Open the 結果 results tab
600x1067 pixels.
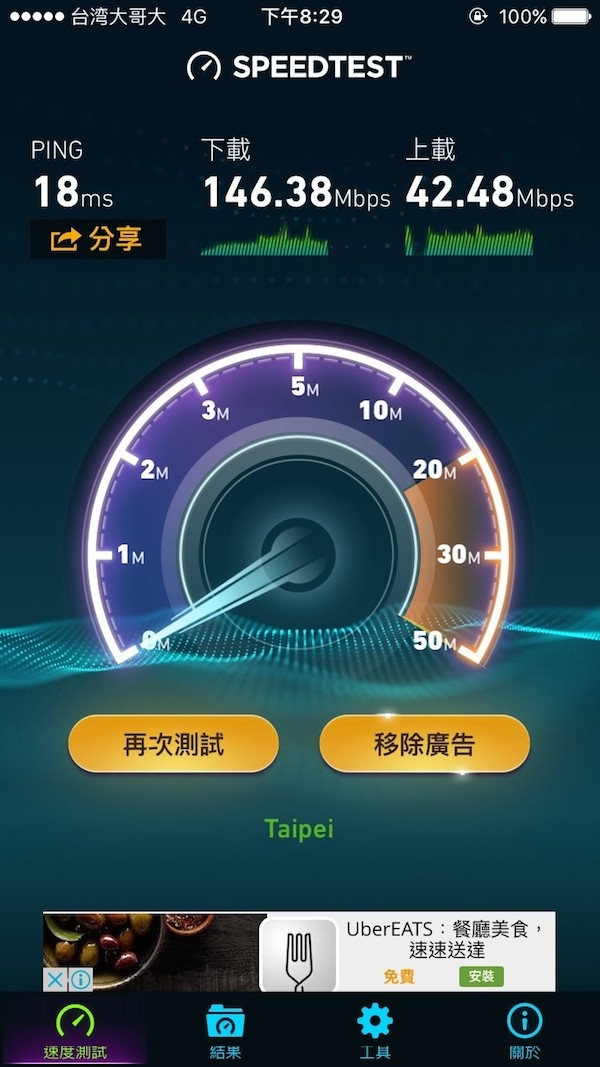(x=225, y=1030)
